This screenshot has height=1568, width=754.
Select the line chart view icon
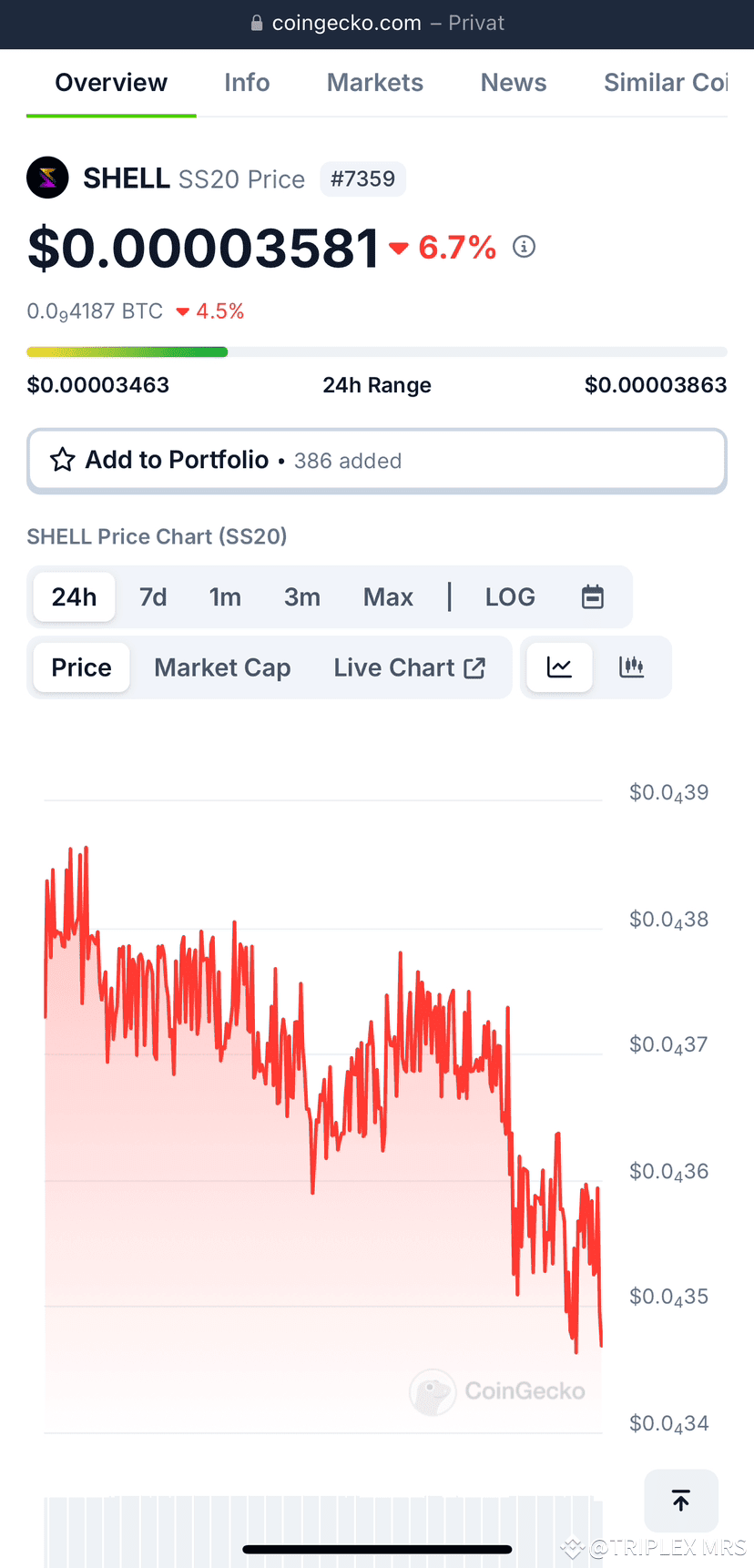click(559, 667)
